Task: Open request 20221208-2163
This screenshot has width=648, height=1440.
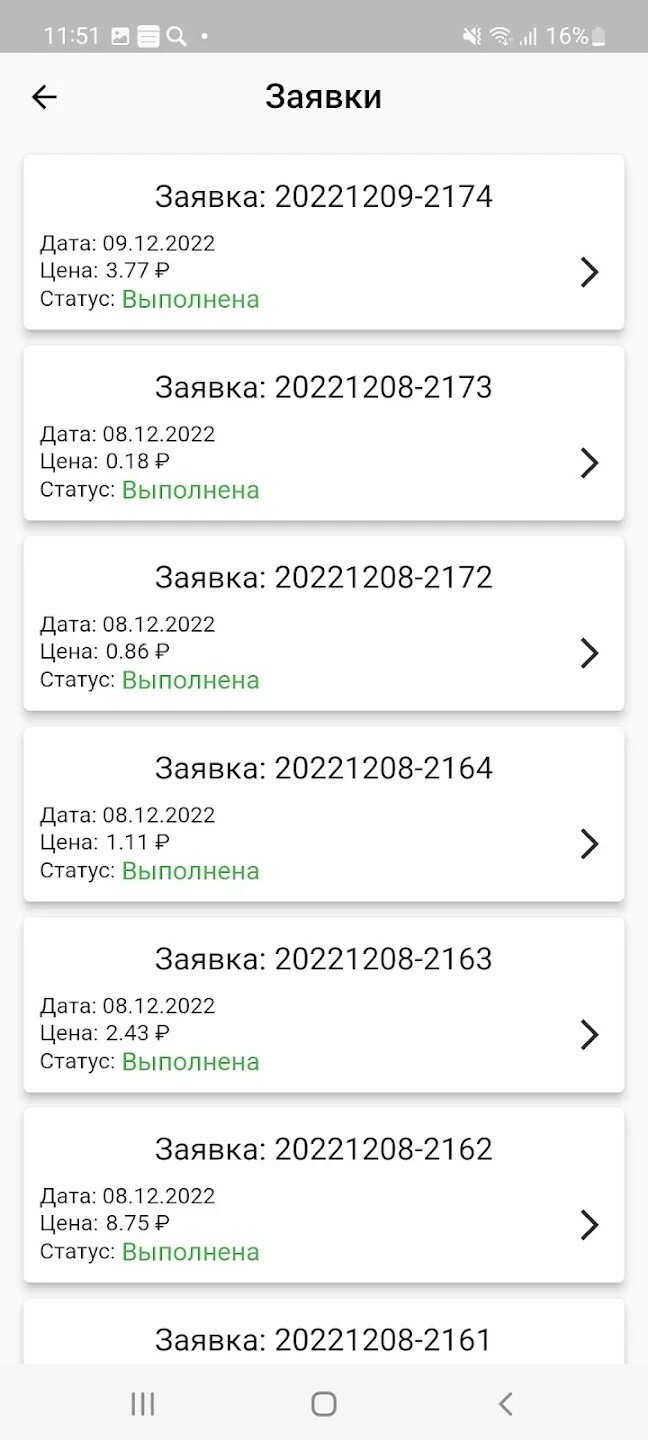Action: tap(323, 1005)
